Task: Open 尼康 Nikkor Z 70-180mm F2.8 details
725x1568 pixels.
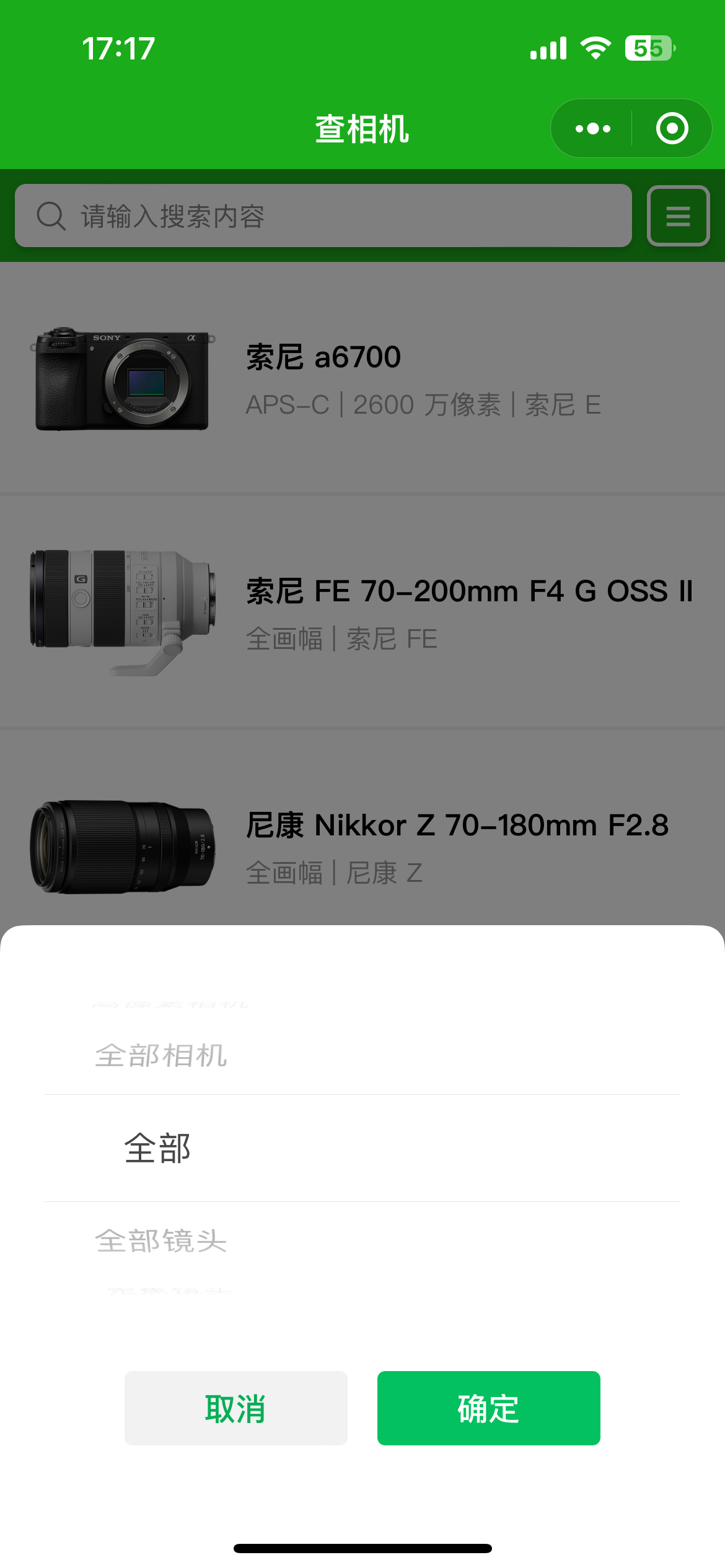Action: (362, 846)
